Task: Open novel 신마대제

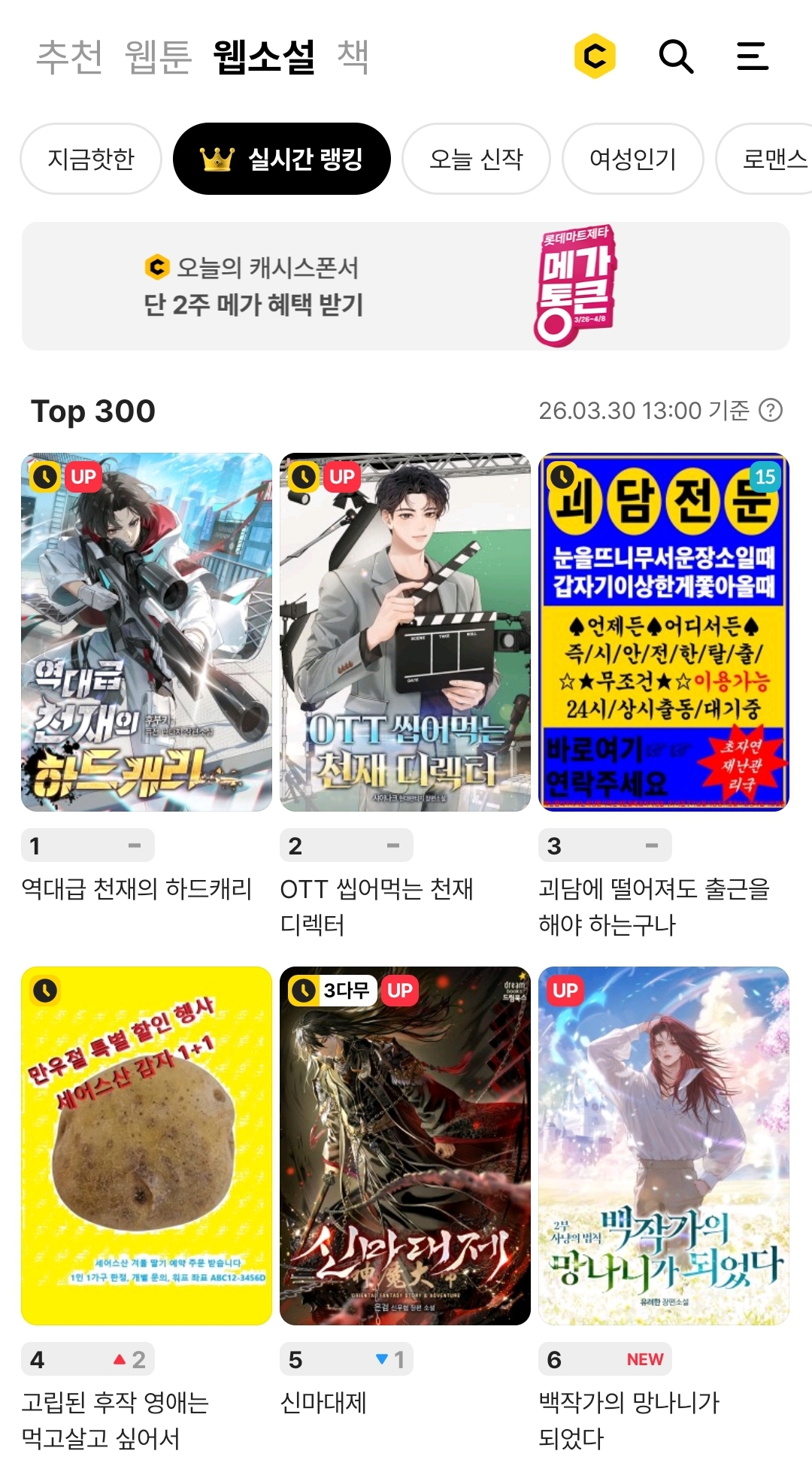Action: click(x=405, y=1146)
